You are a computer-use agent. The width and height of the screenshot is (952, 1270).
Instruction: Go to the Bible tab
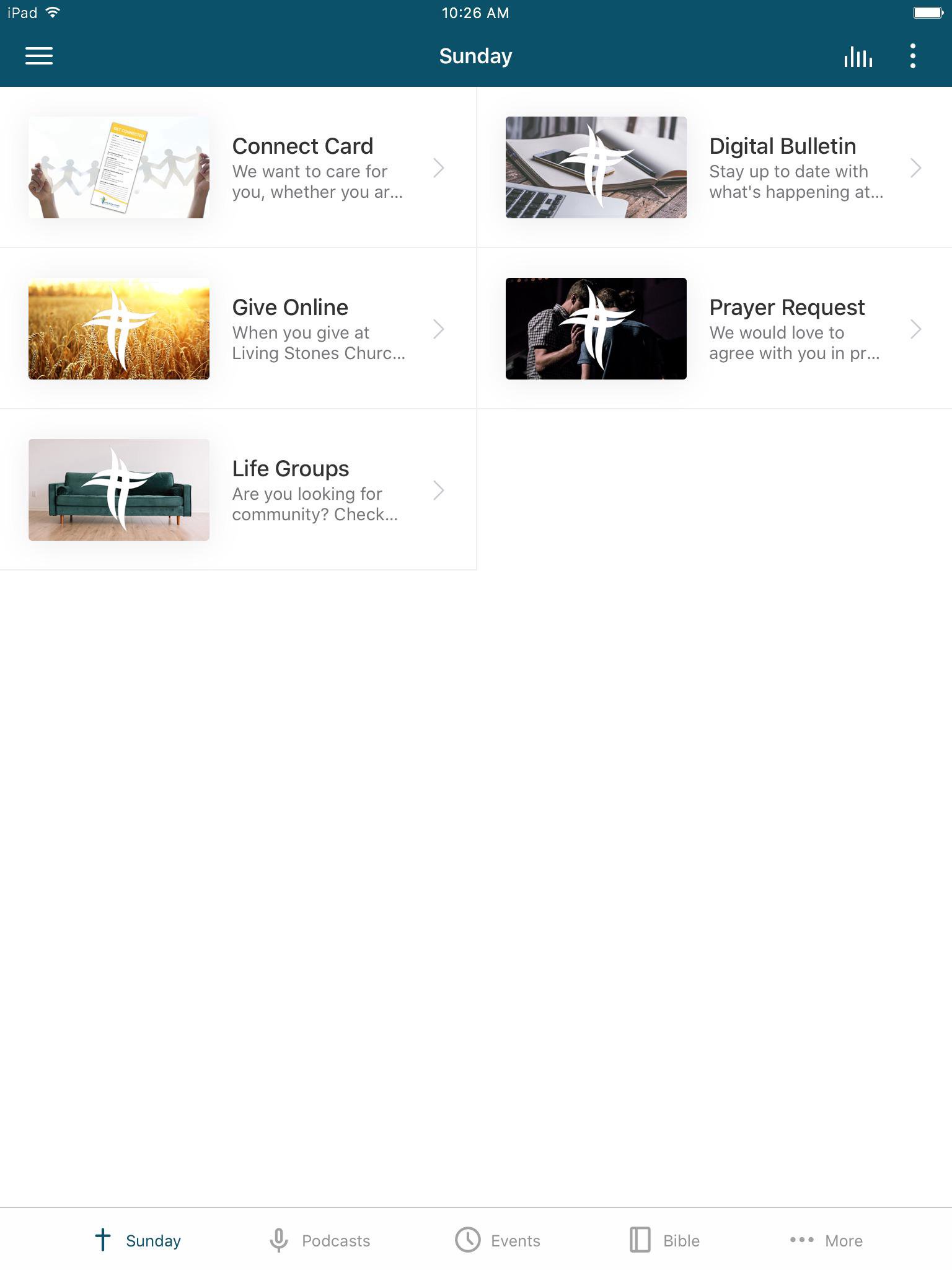(664, 1240)
